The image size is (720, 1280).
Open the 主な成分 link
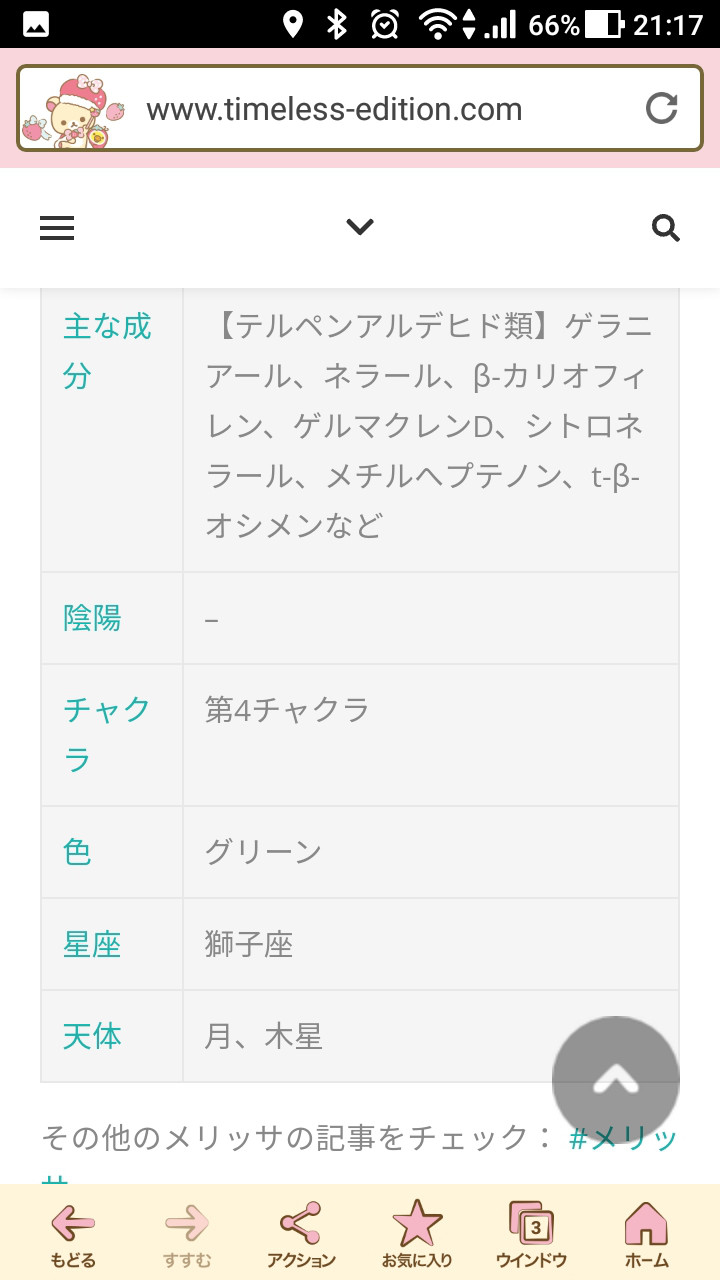[x=107, y=351]
